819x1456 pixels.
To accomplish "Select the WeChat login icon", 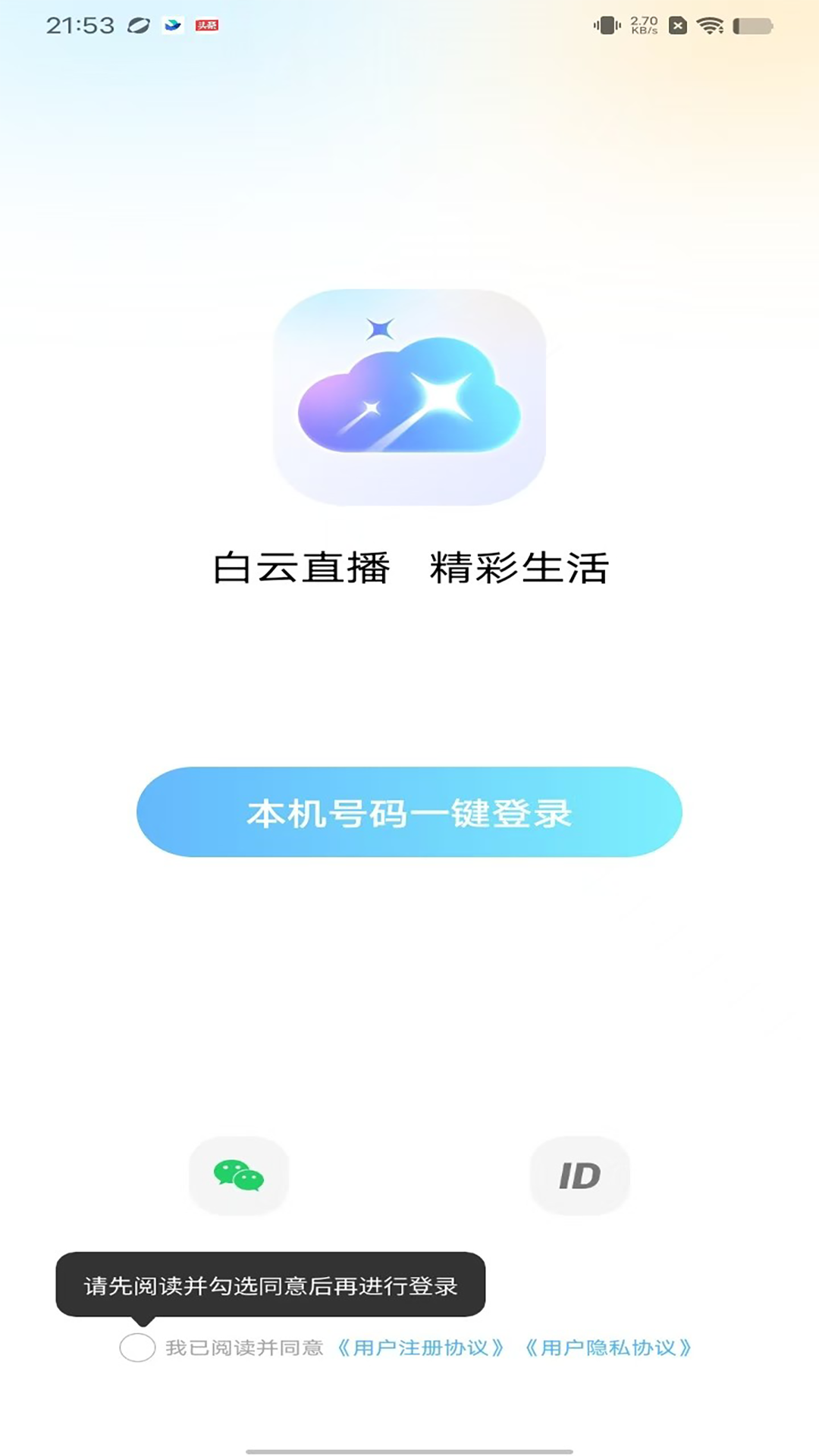I will 239,1175.
